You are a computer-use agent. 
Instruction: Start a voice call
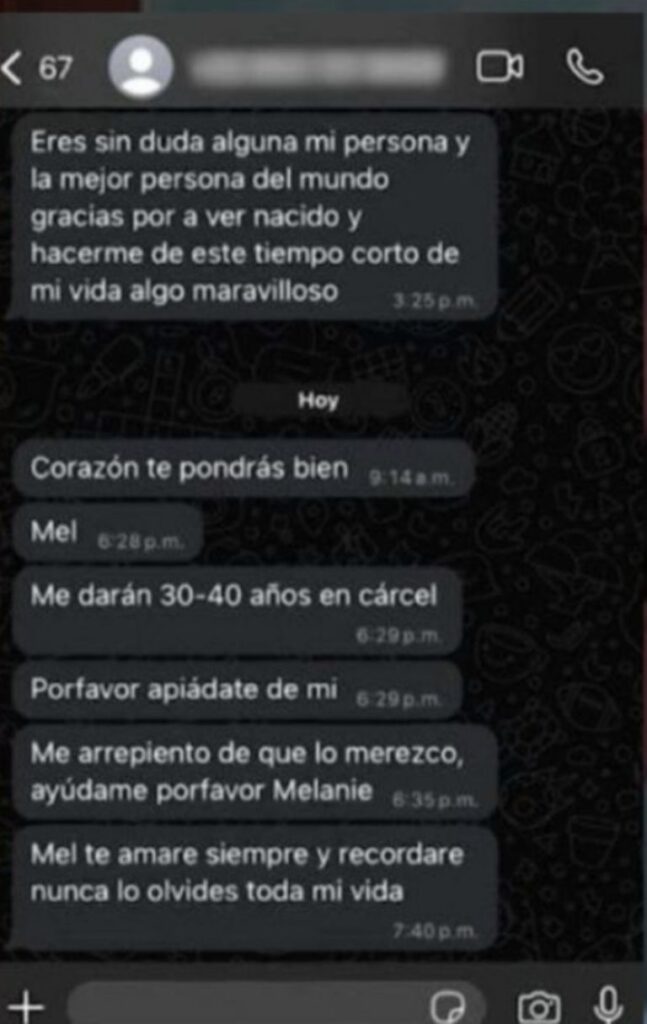coord(585,67)
